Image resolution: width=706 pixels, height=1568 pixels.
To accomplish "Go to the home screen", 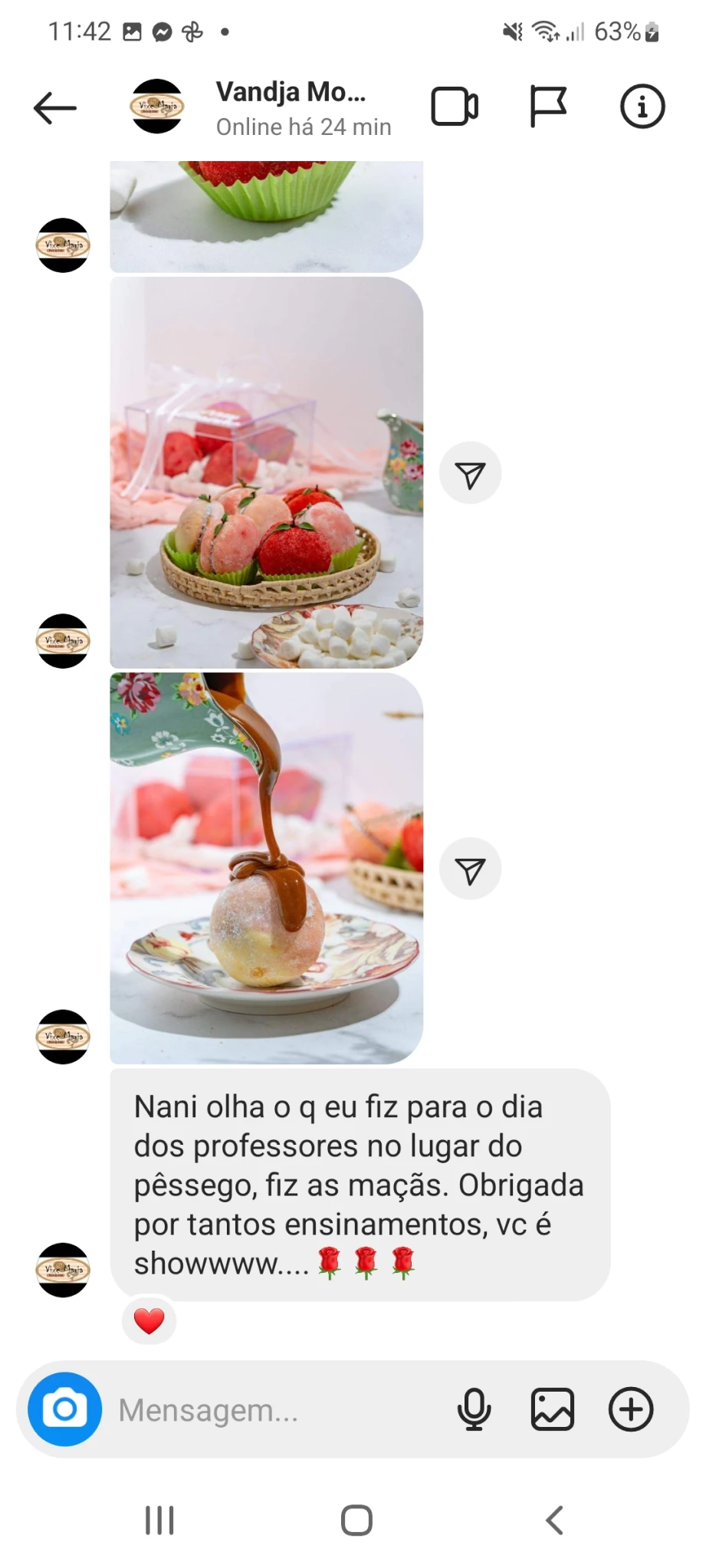I will (x=356, y=1520).
